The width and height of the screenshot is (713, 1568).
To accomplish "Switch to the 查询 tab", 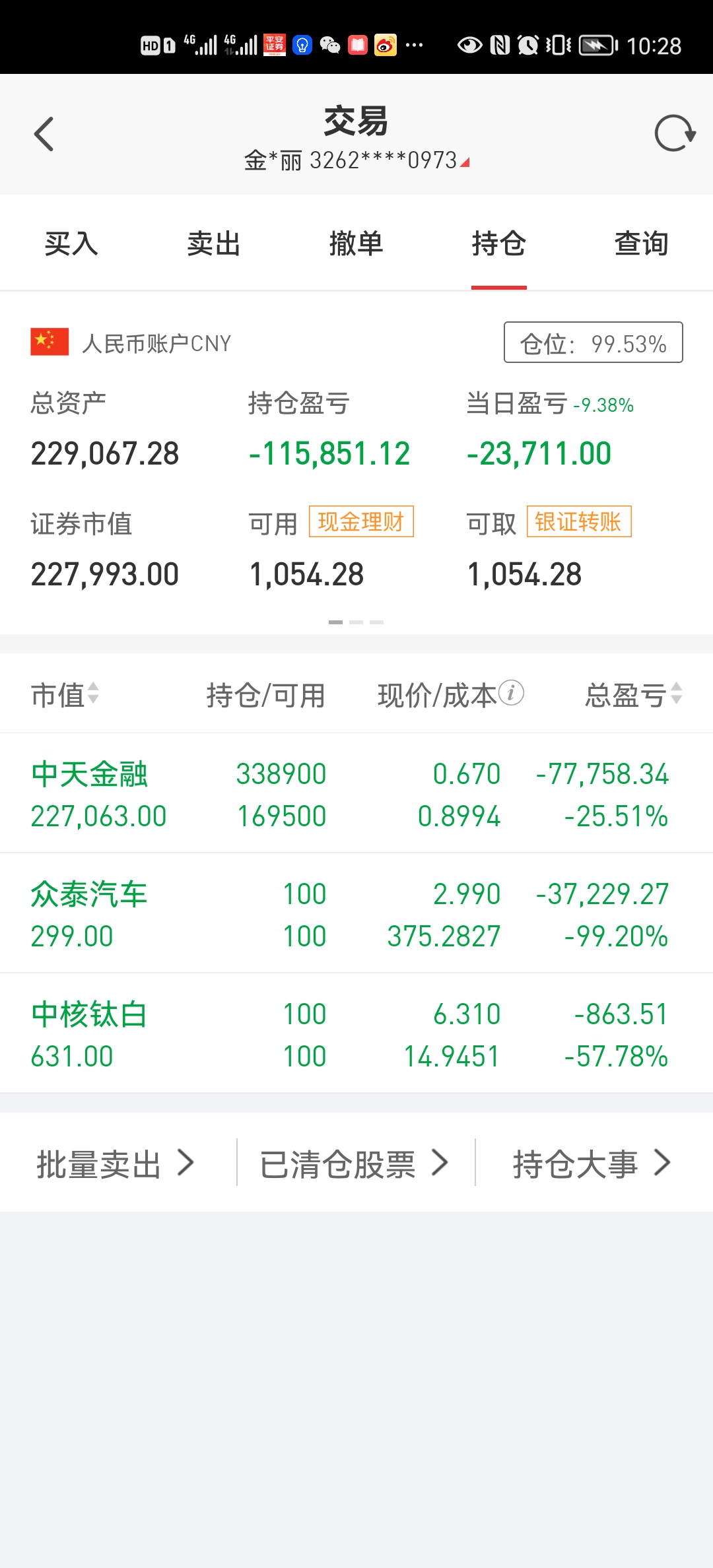I will click(642, 244).
